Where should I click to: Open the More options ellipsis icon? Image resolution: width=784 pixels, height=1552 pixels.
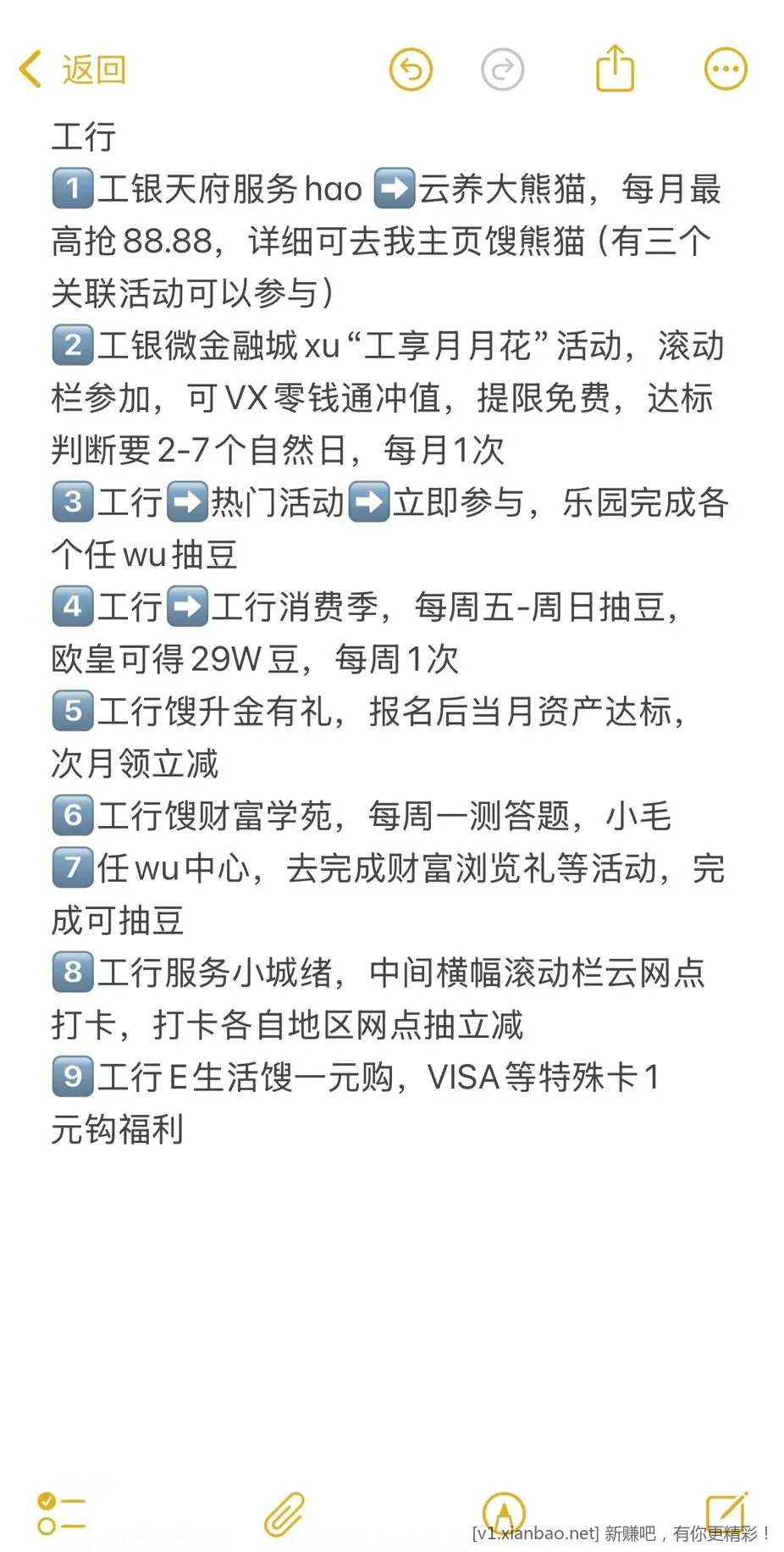(x=725, y=69)
